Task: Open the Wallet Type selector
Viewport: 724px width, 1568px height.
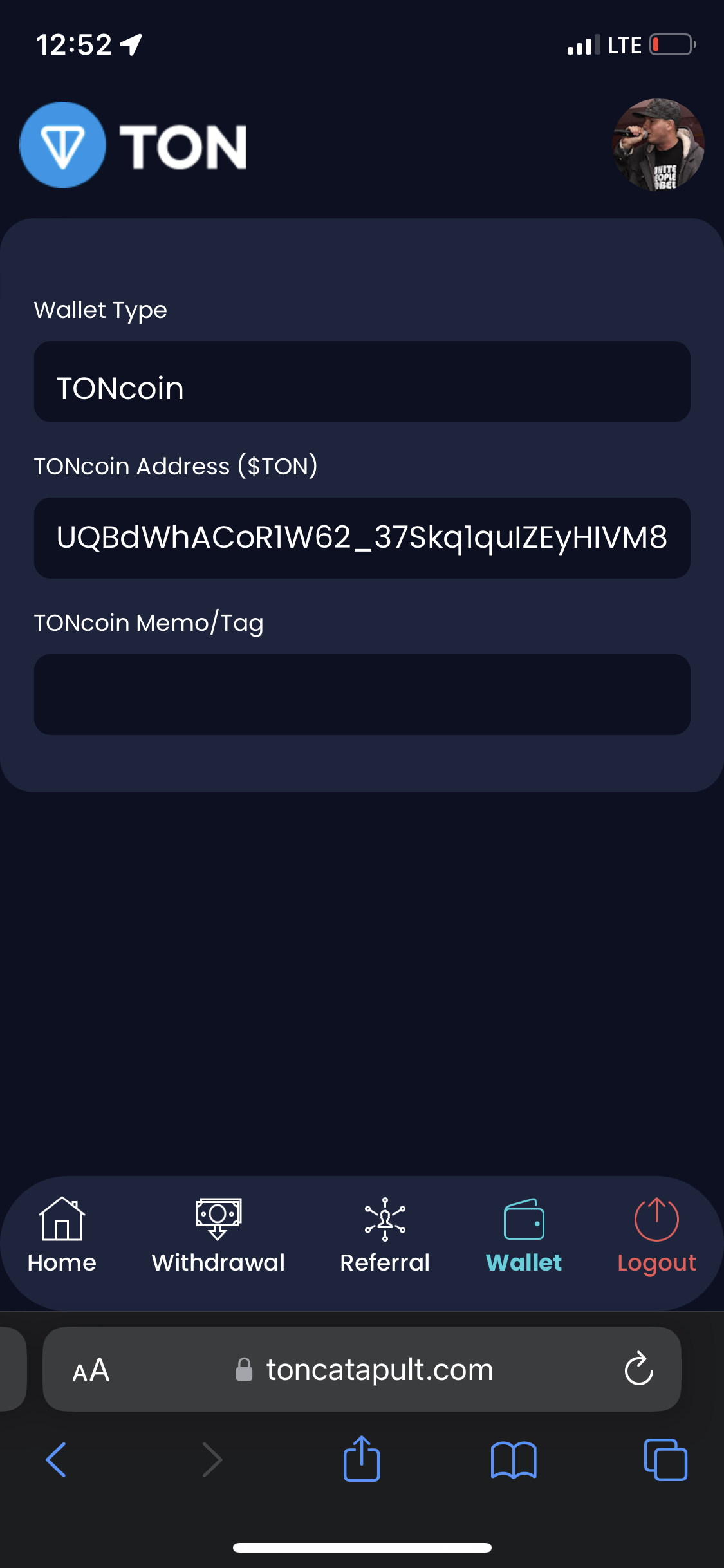Action: (362, 382)
